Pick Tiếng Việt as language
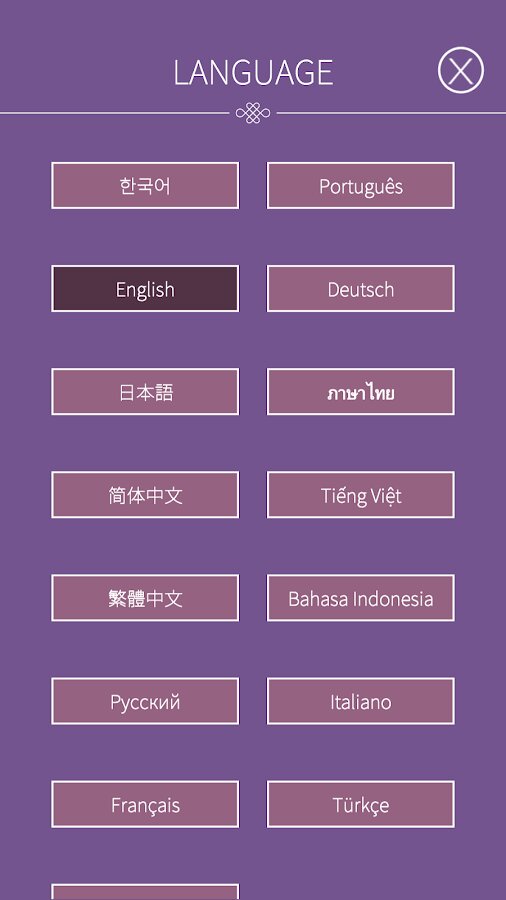This screenshot has width=506, height=900. 361,495
